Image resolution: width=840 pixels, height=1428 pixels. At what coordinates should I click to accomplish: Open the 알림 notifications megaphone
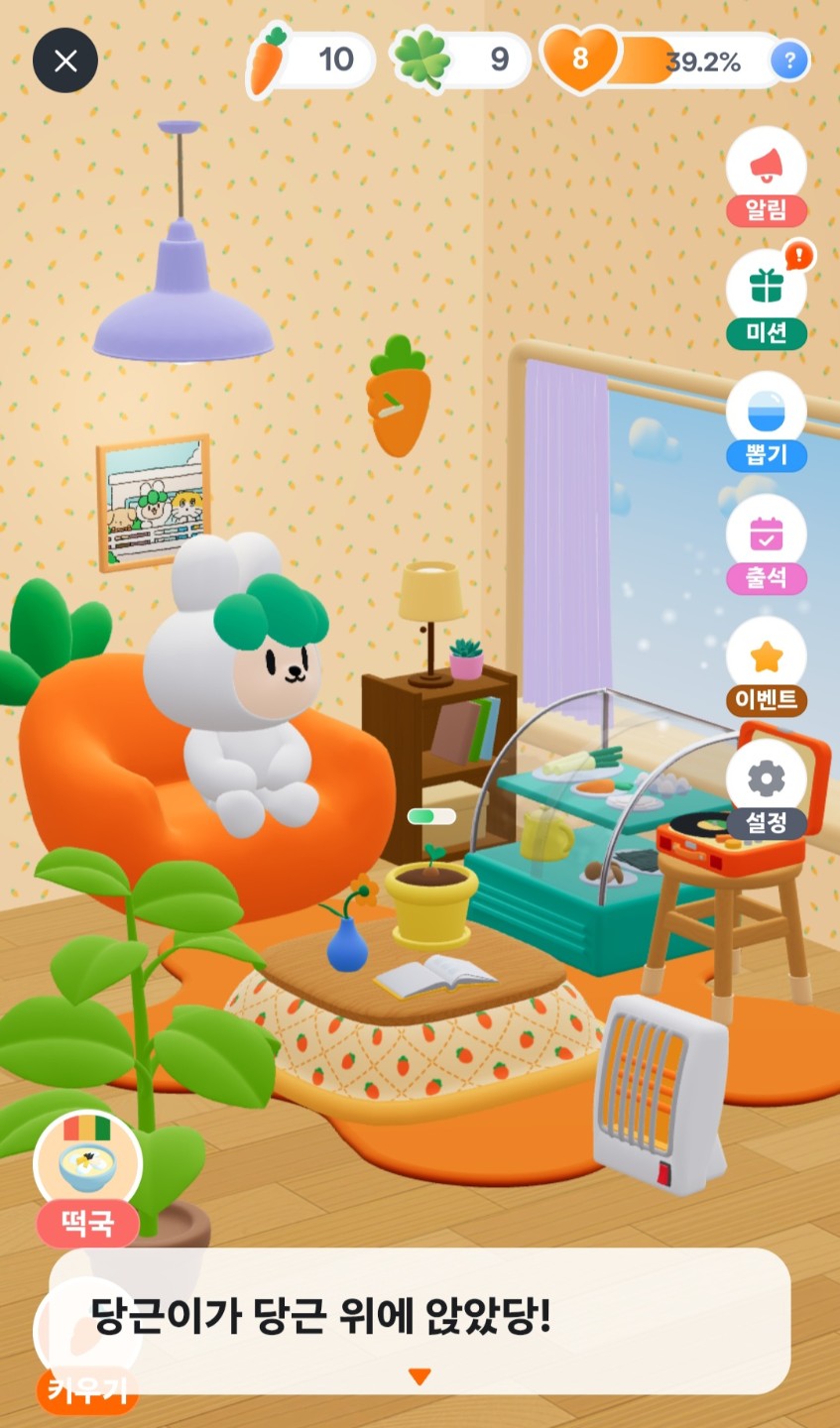pos(766,178)
